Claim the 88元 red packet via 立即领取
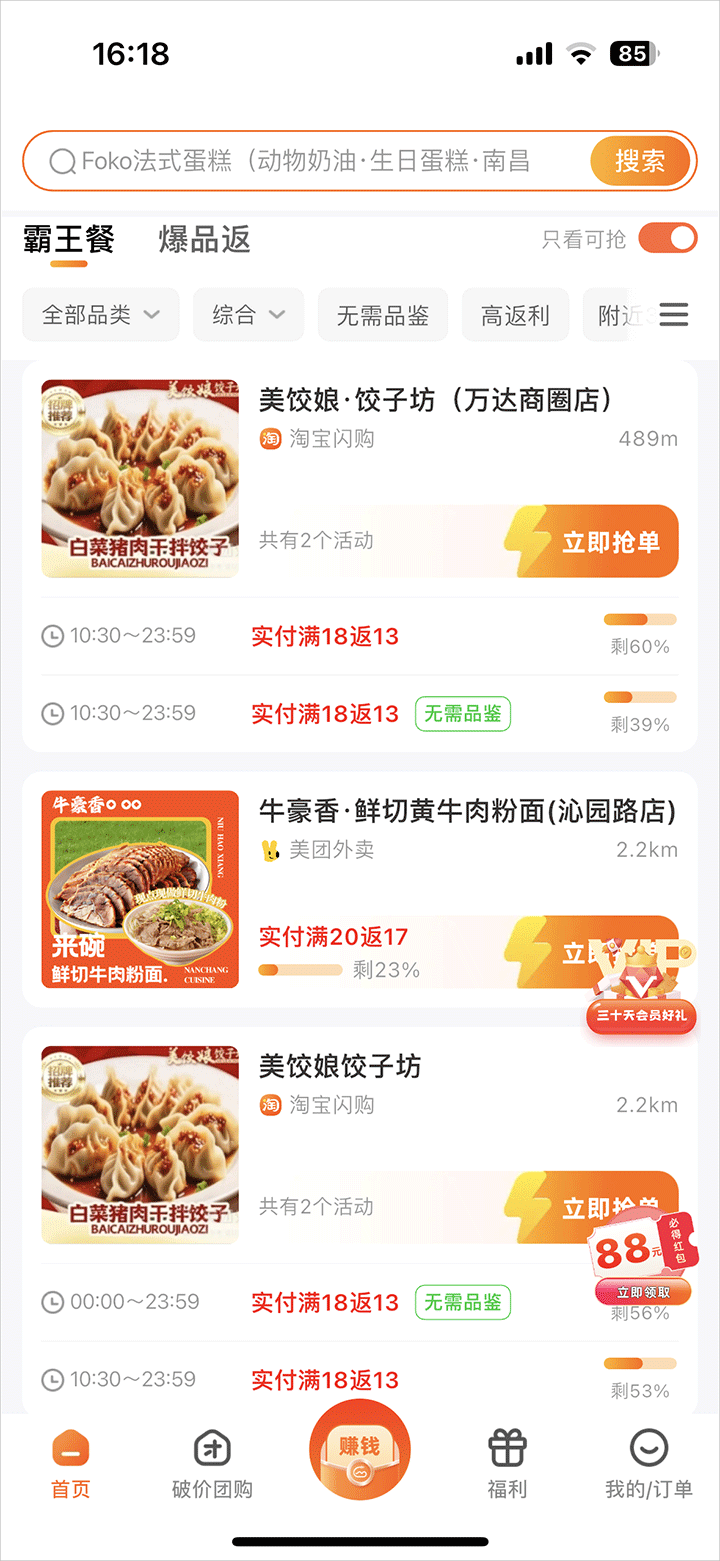The width and height of the screenshot is (720, 1561). pos(643,1292)
